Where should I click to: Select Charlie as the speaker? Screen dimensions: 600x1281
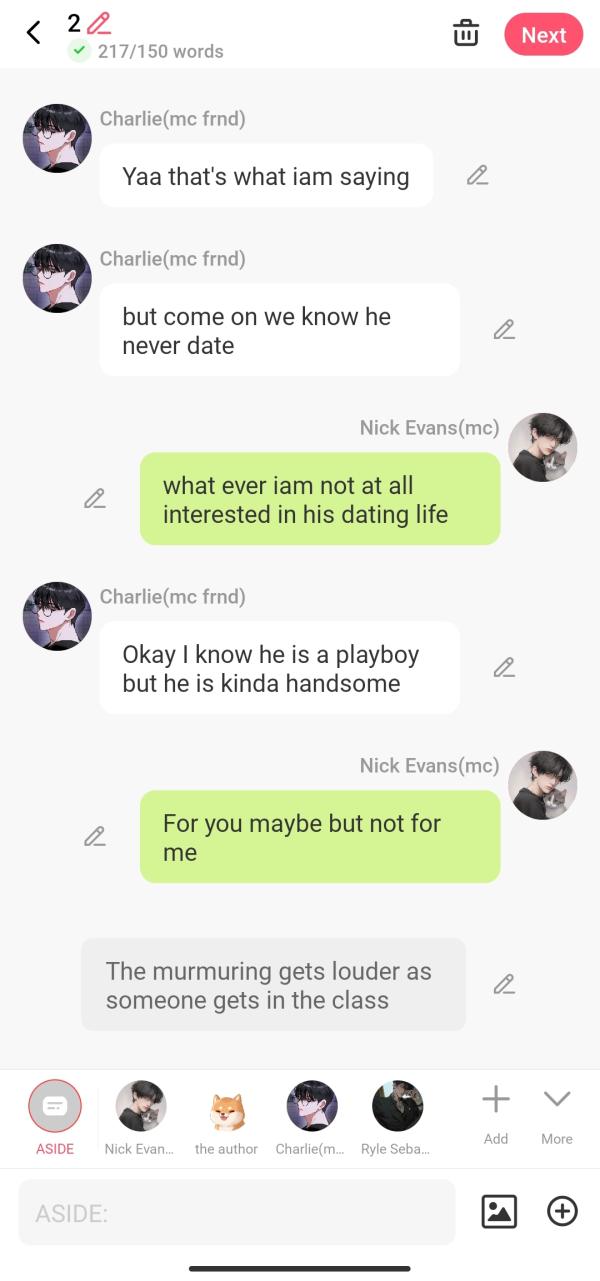click(x=311, y=1106)
